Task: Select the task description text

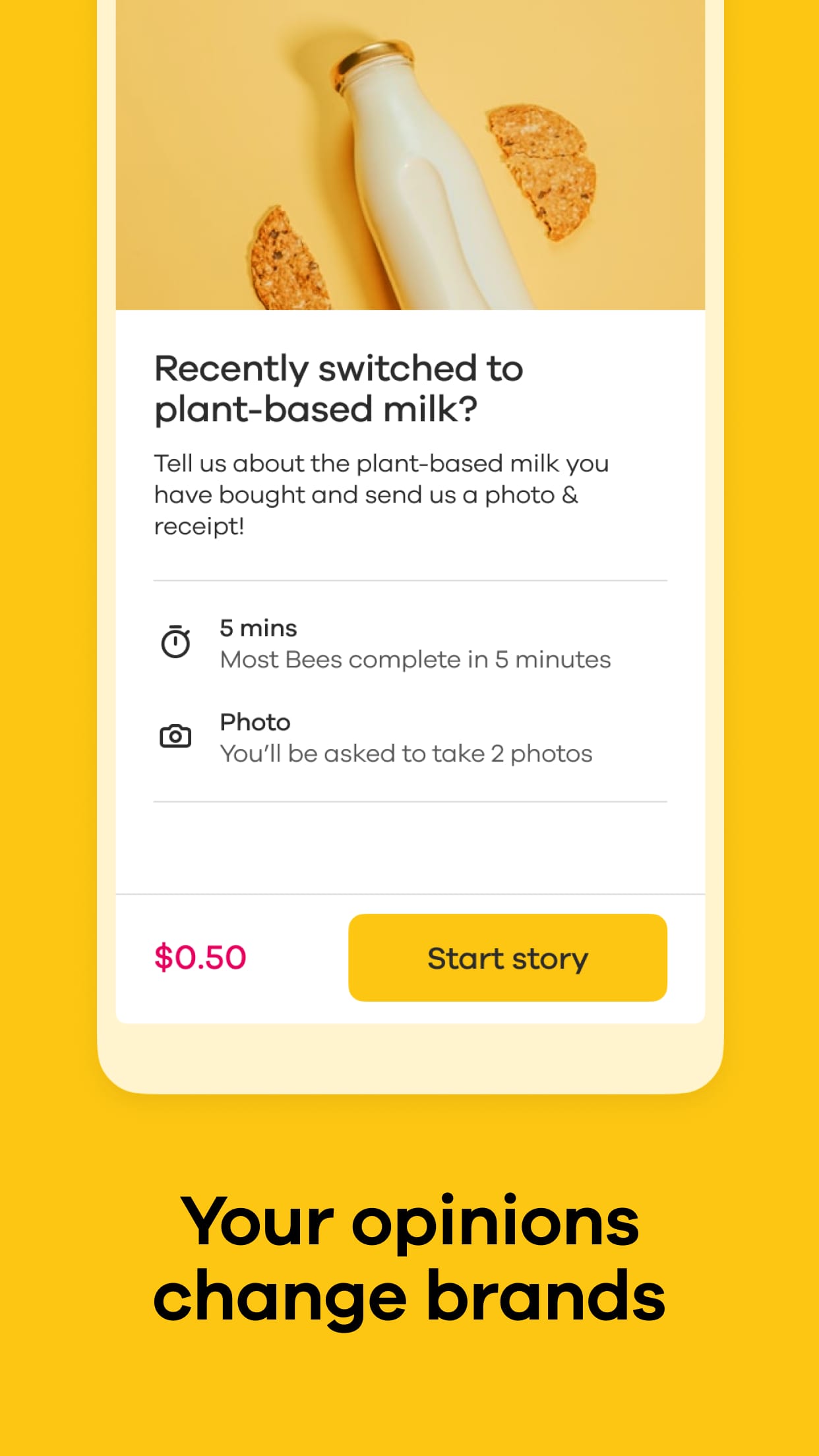Action: click(x=382, y=493)
